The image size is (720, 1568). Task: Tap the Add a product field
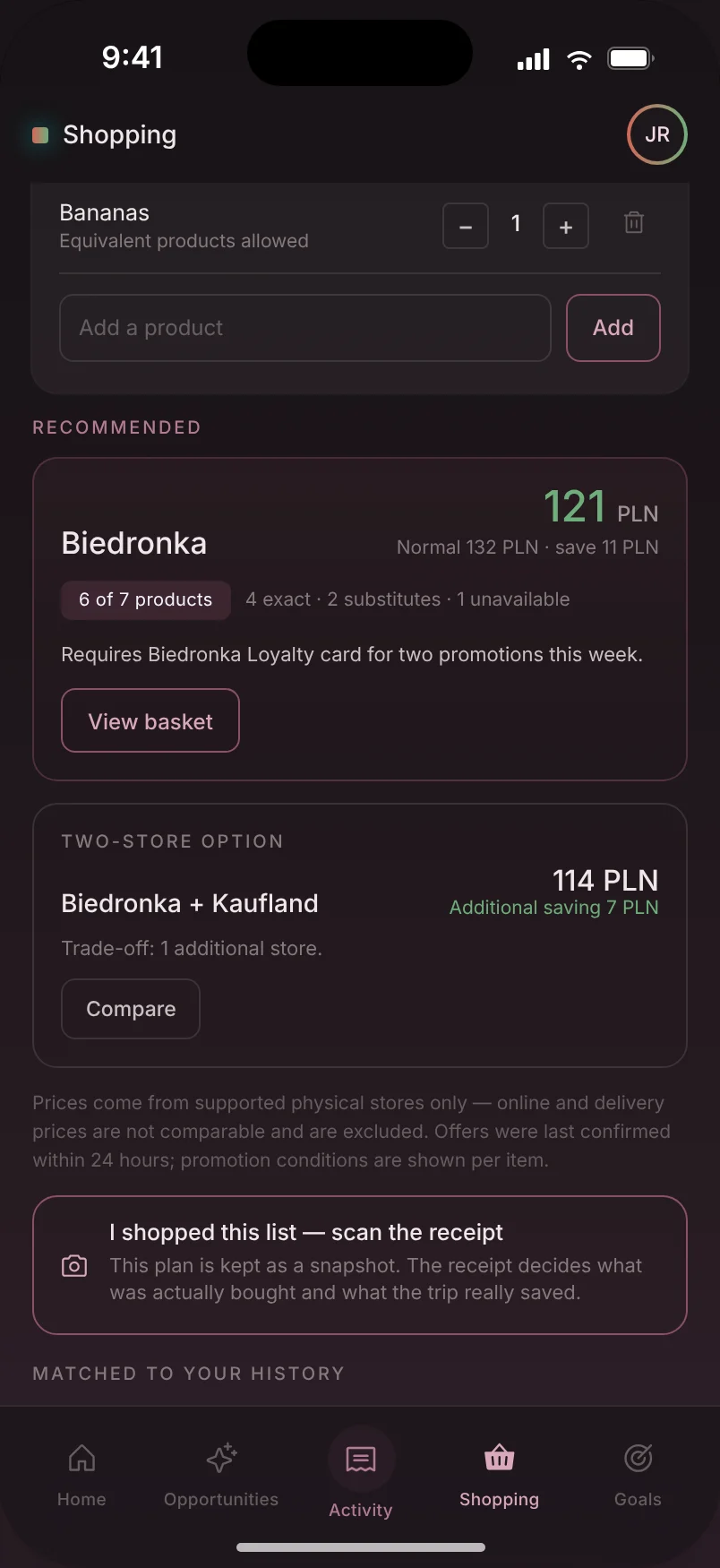pyautogui.click(x=305, y=328)
